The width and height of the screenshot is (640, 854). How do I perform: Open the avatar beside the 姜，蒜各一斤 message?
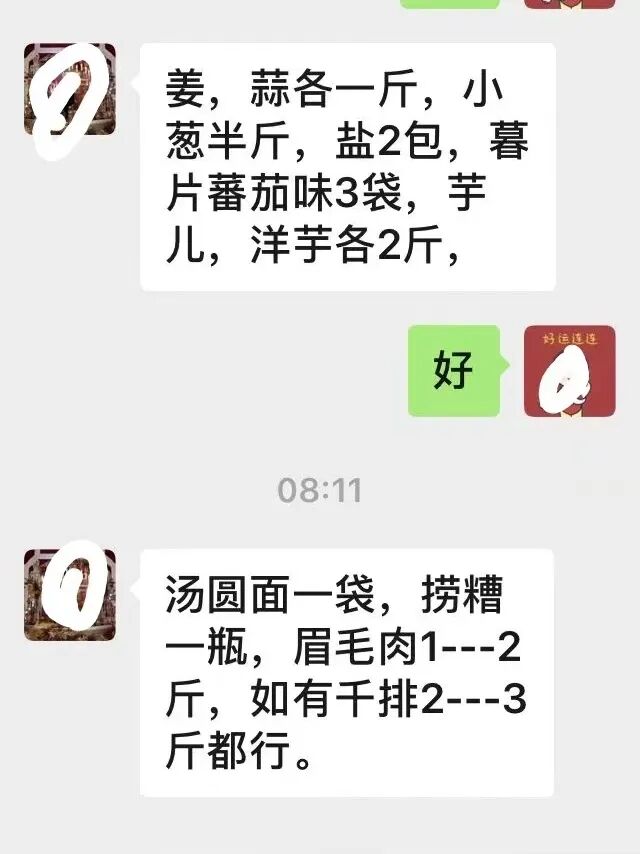click(x=69, y=89)
